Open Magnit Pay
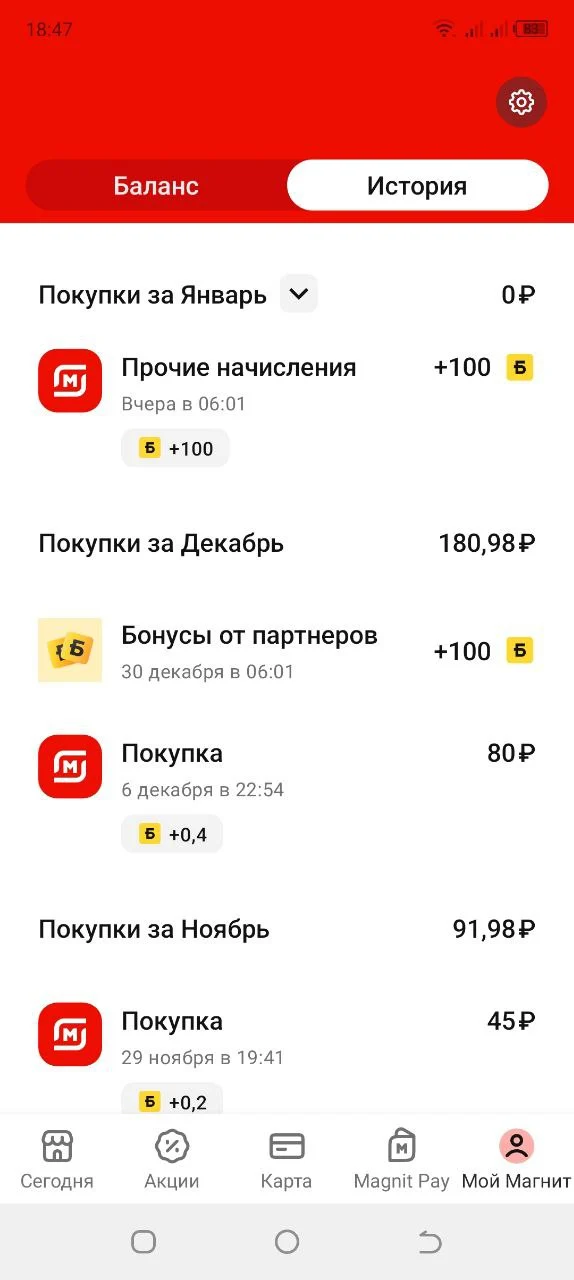Image resolution: width=574 pixels, height=1280 pixels. [402, 1159]
